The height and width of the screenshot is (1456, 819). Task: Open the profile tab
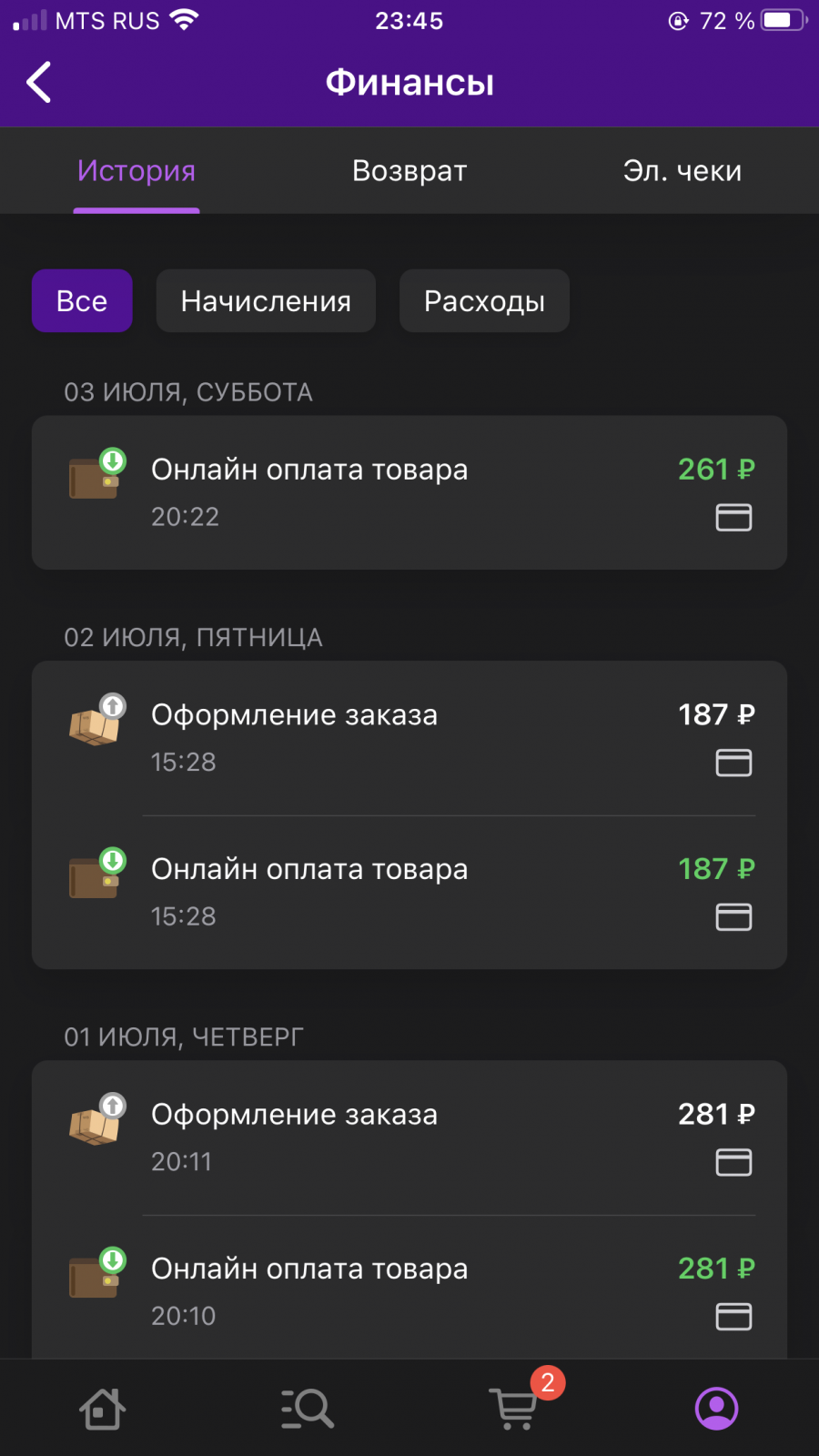coord(717,1409)
